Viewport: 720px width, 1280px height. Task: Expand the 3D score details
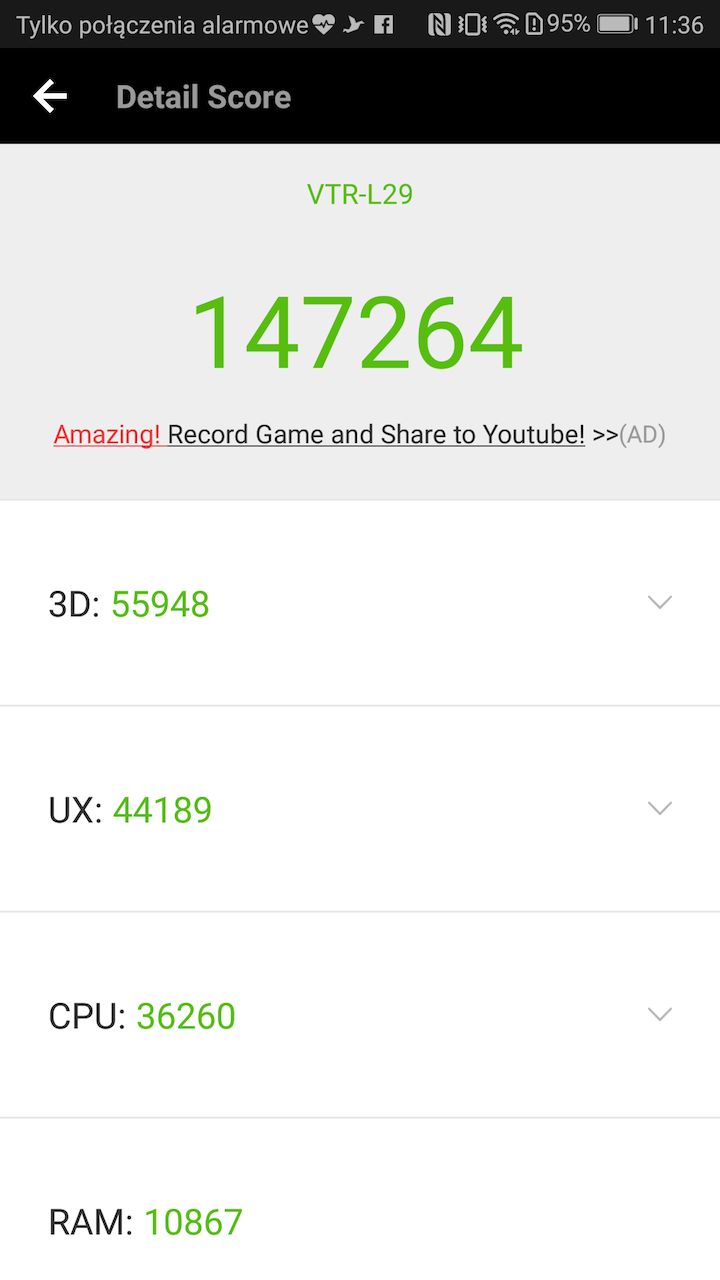coord(659,603)
